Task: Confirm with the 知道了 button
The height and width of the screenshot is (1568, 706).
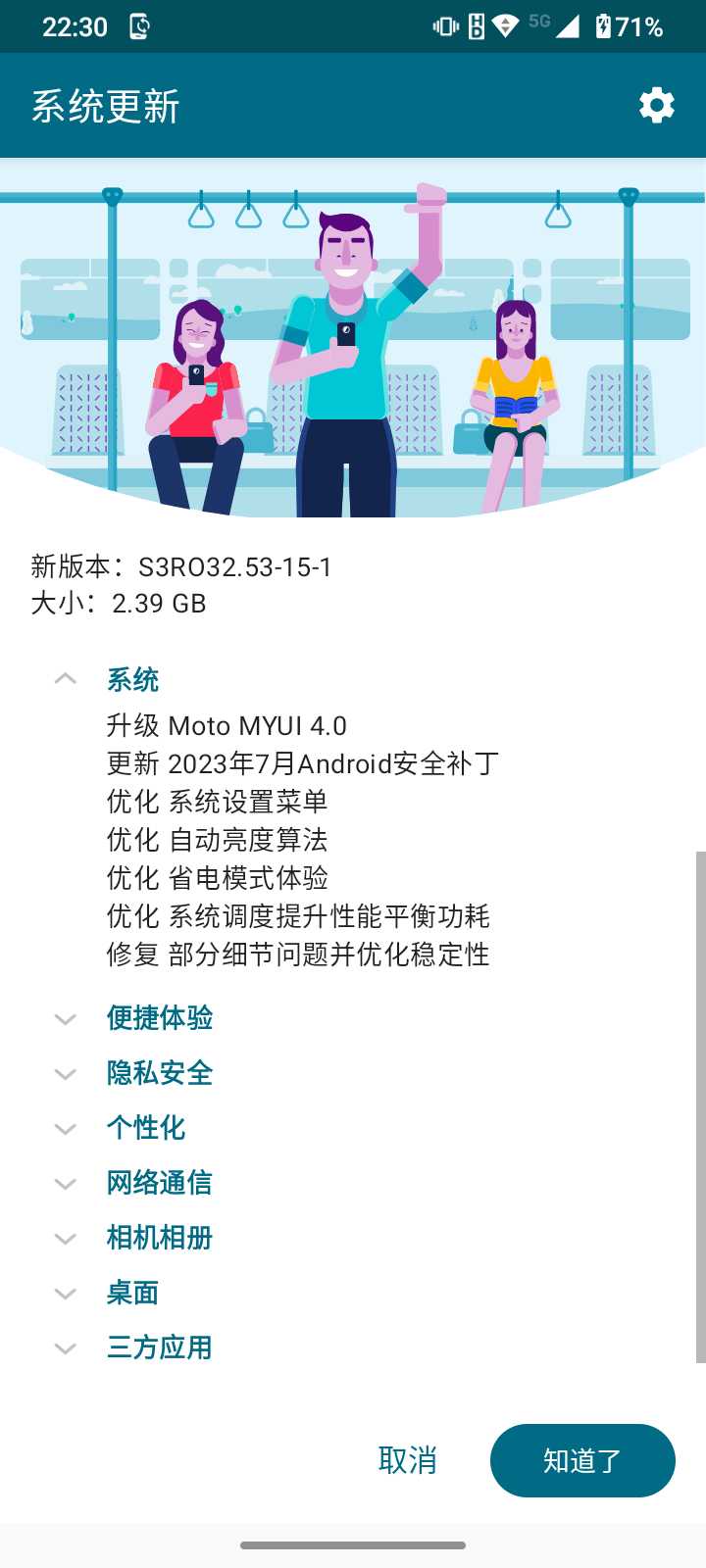Action: (x=582, y=1460)
